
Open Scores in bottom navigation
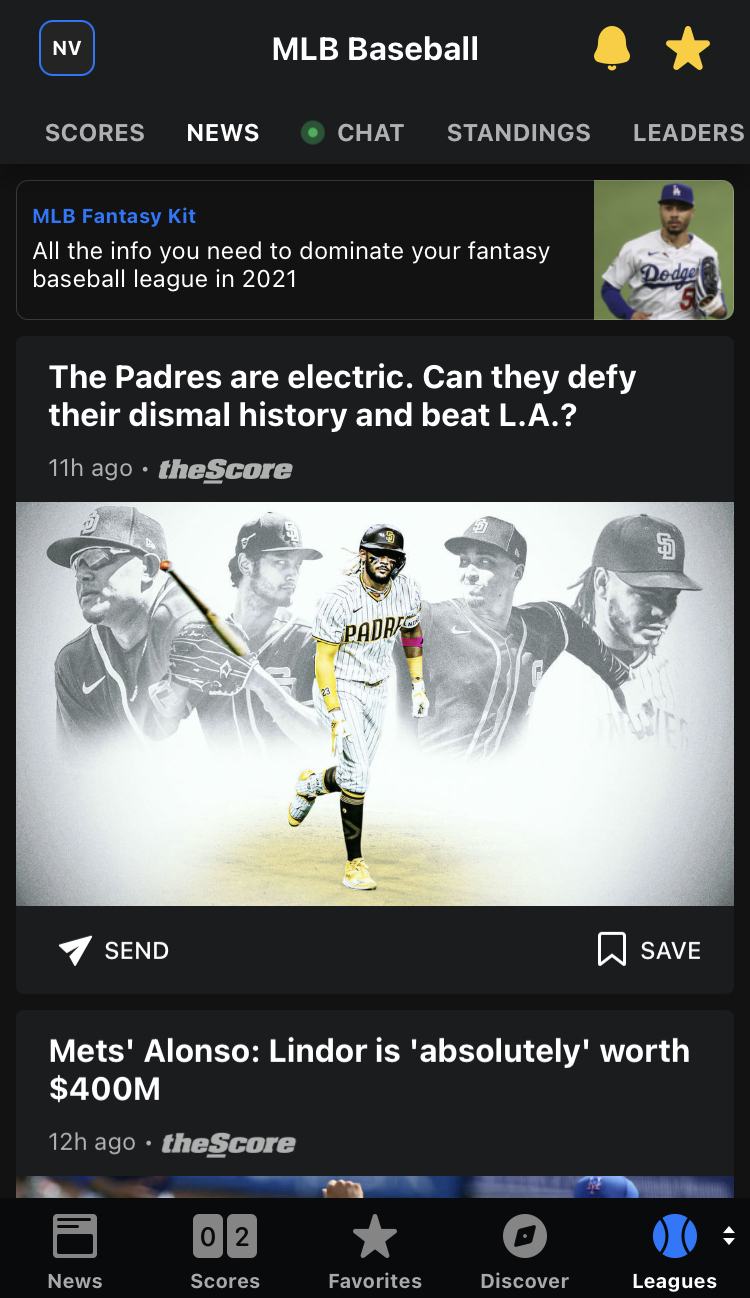point(225,1250)
